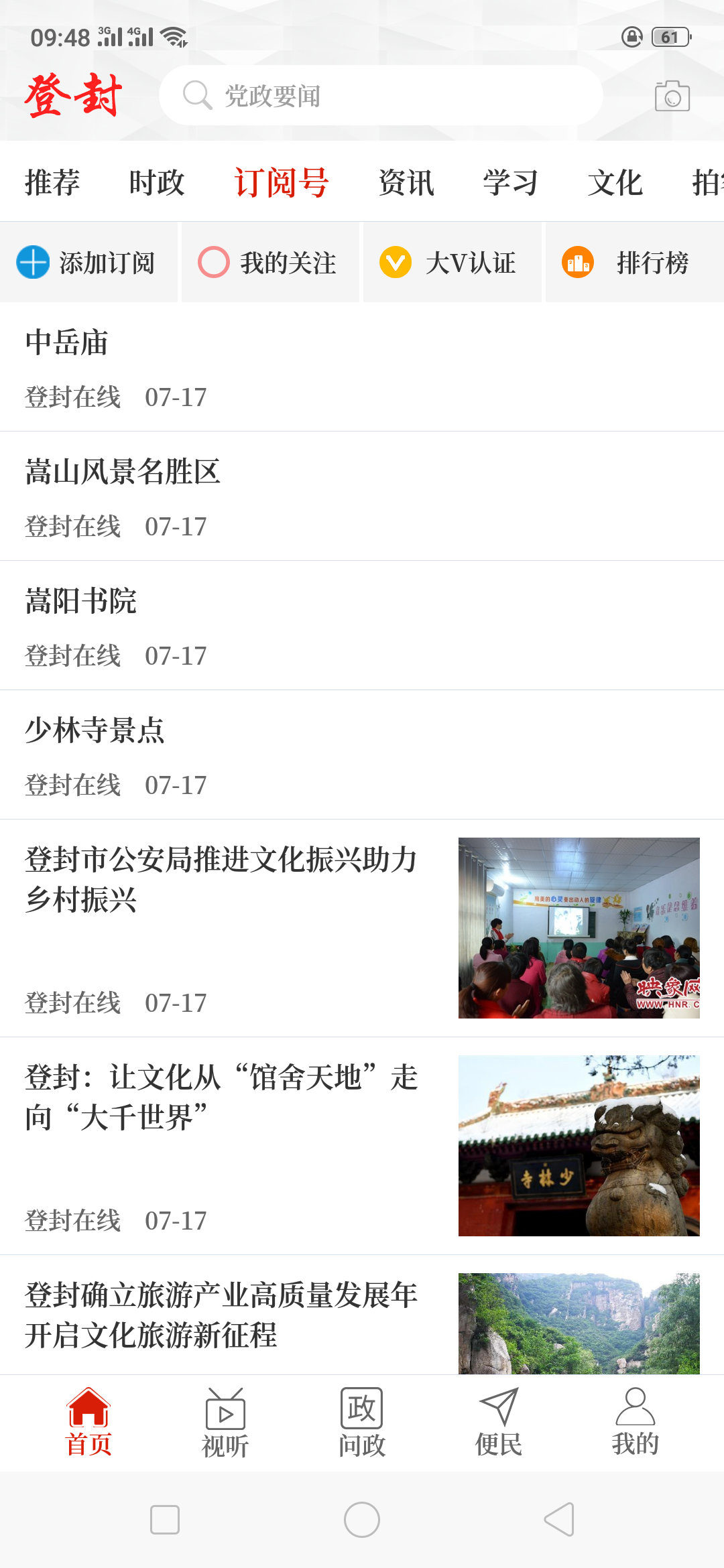The image size is (724, 1568).
Task: Open article on 登封市公安局推进文化振兴
Action: [x=221, y=879]
